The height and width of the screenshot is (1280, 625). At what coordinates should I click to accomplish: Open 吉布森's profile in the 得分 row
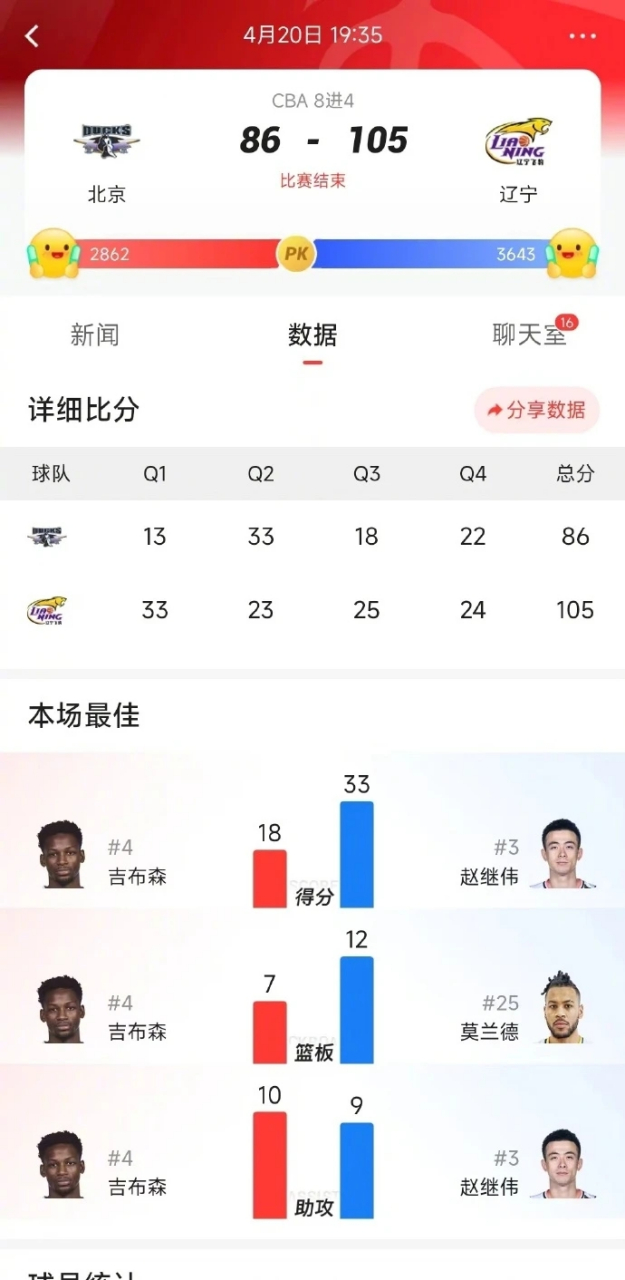61,855
